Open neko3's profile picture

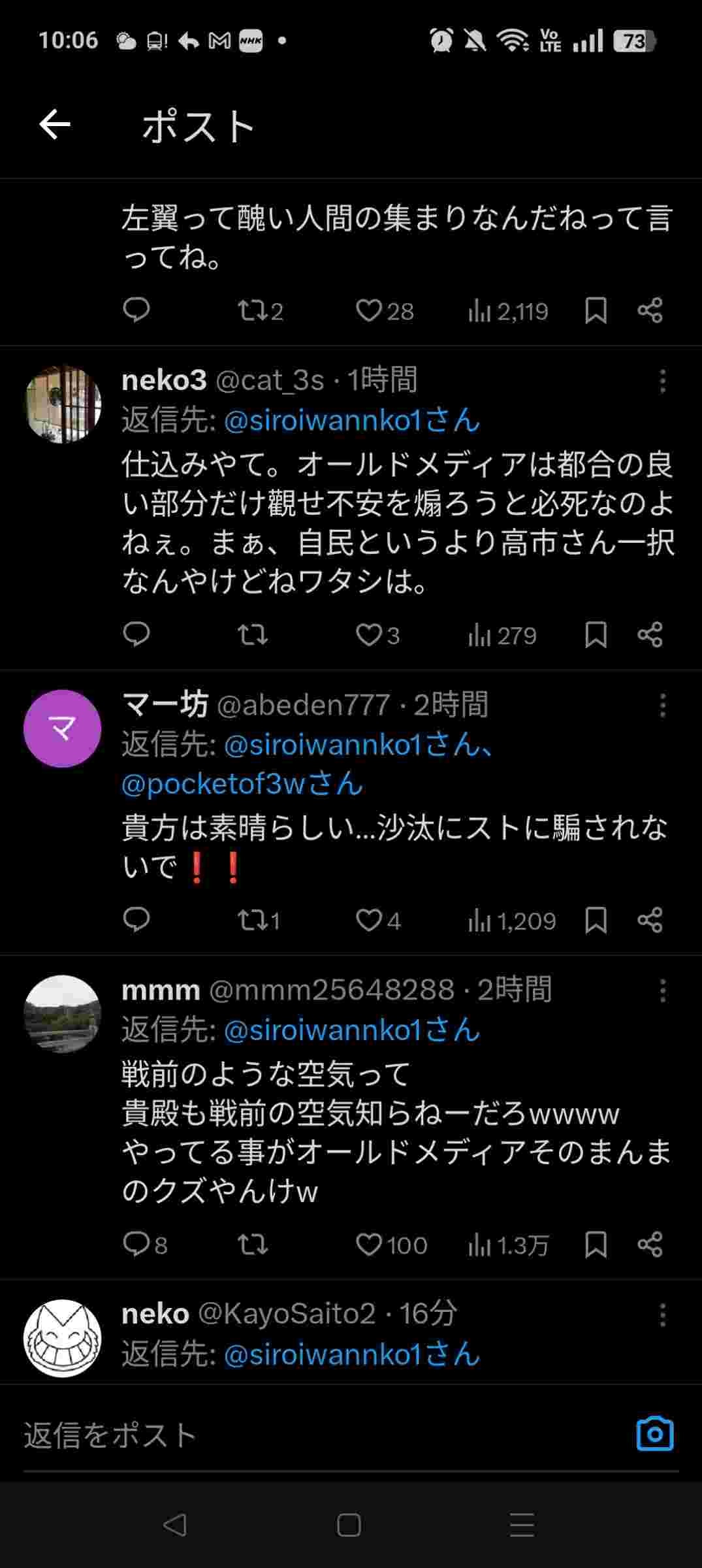(63, 404)
